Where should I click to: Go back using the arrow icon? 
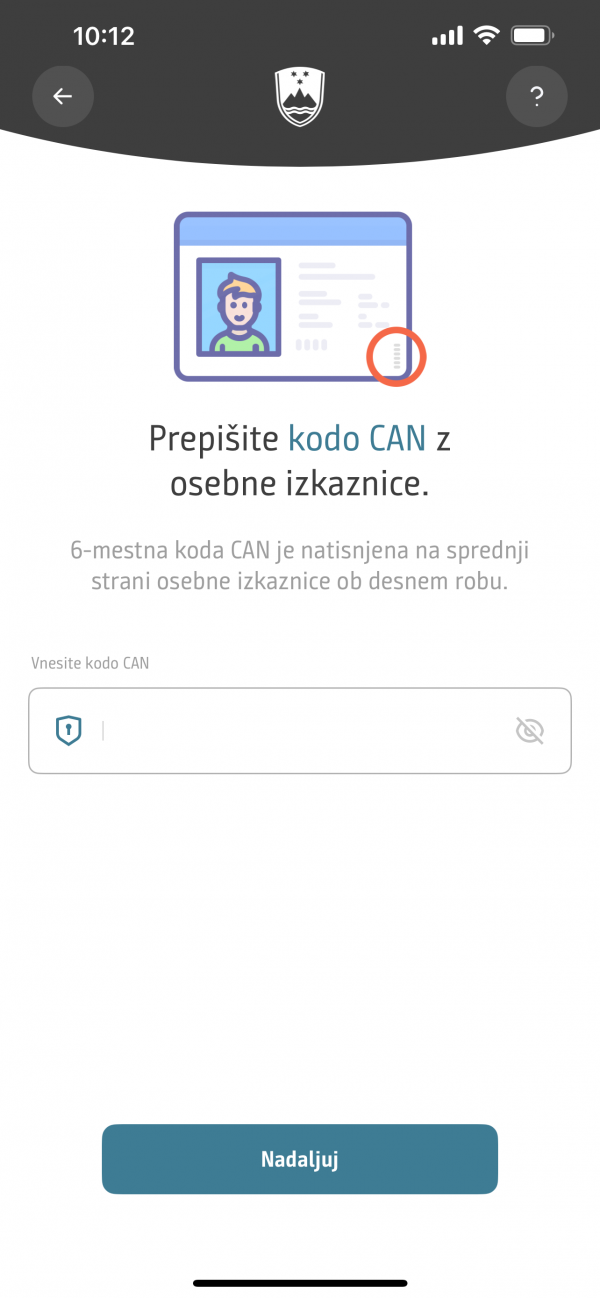coord(63,96)
